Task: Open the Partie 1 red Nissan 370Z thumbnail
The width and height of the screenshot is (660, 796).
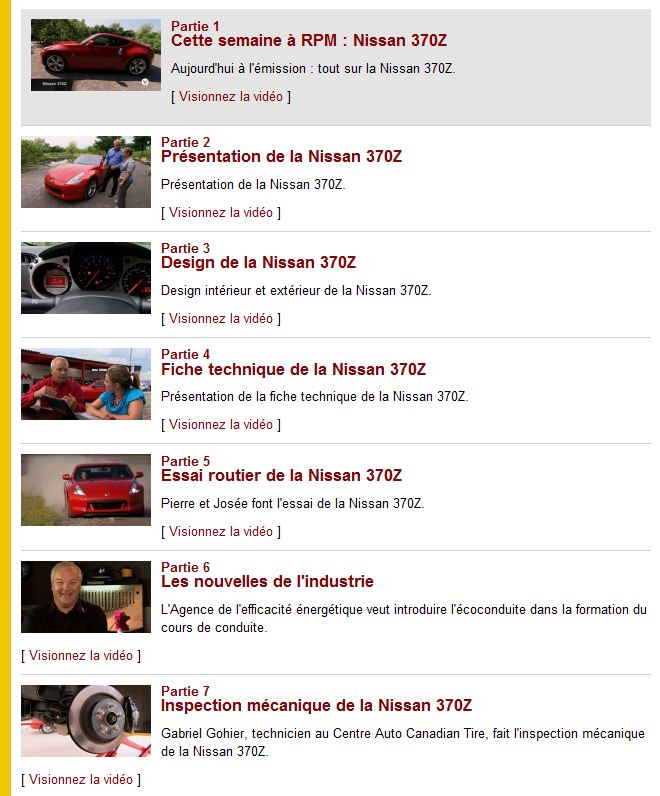Action: click(x=95, y=55)
